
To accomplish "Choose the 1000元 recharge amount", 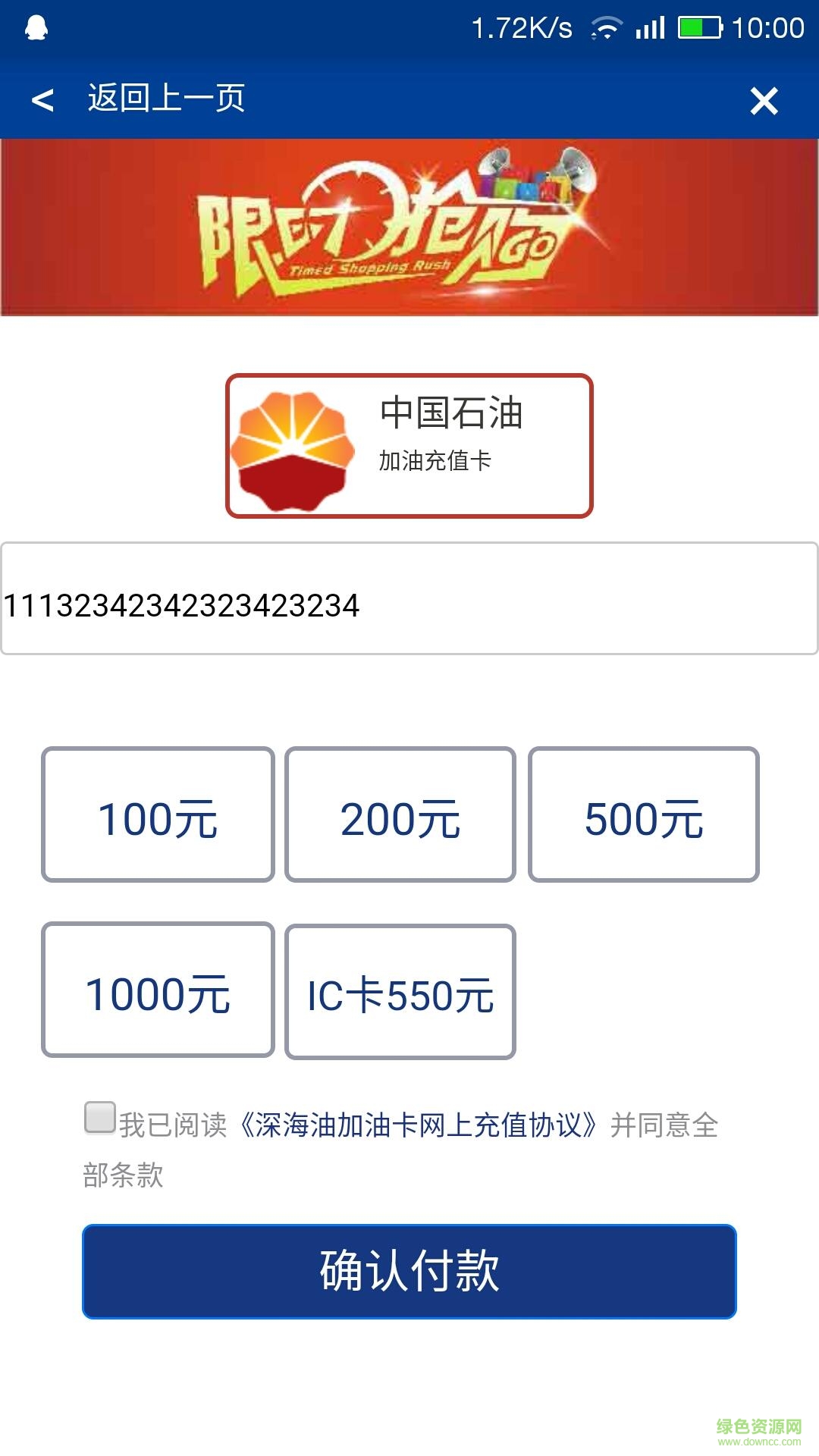I will [x=158, y=990].
